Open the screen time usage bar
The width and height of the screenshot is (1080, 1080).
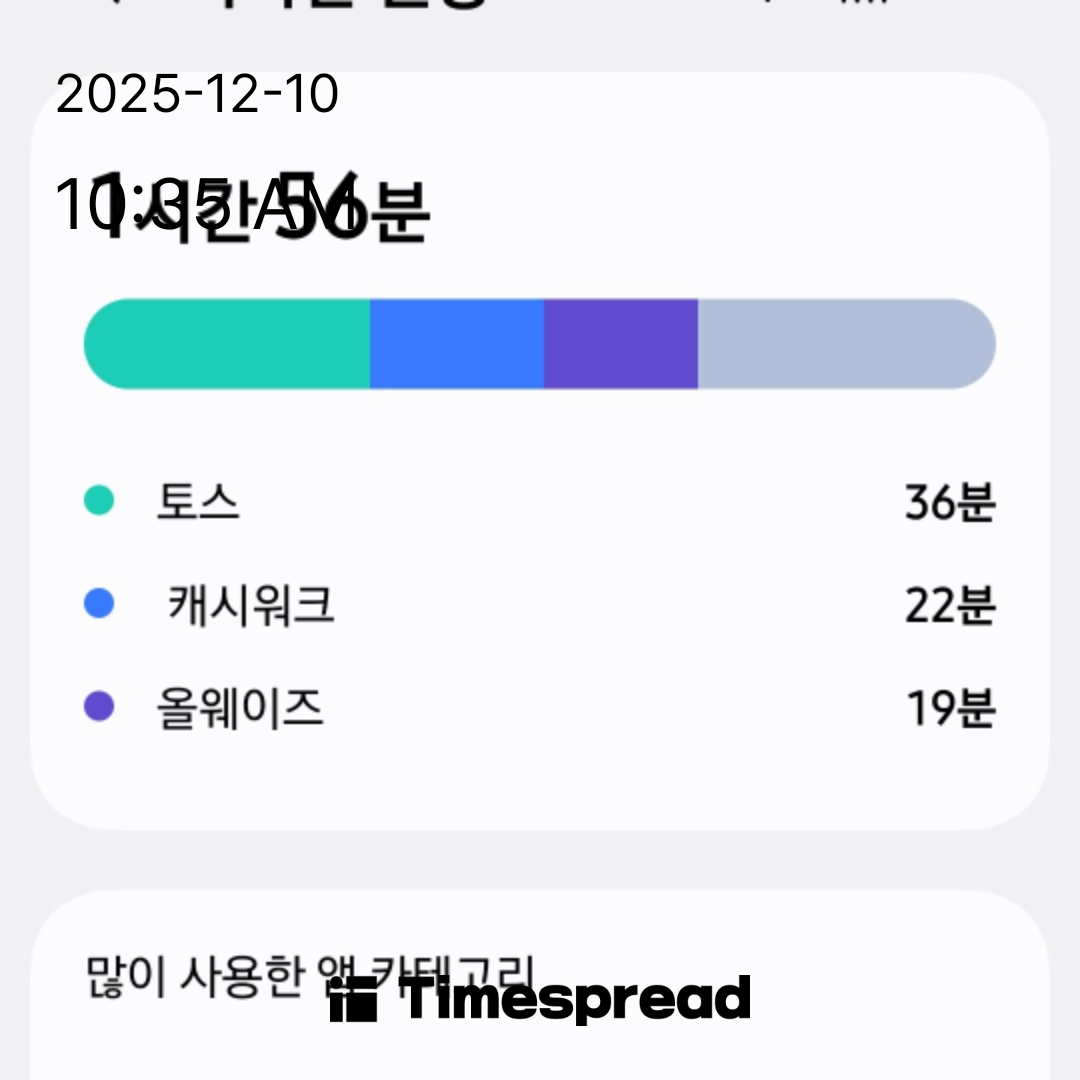539,344
